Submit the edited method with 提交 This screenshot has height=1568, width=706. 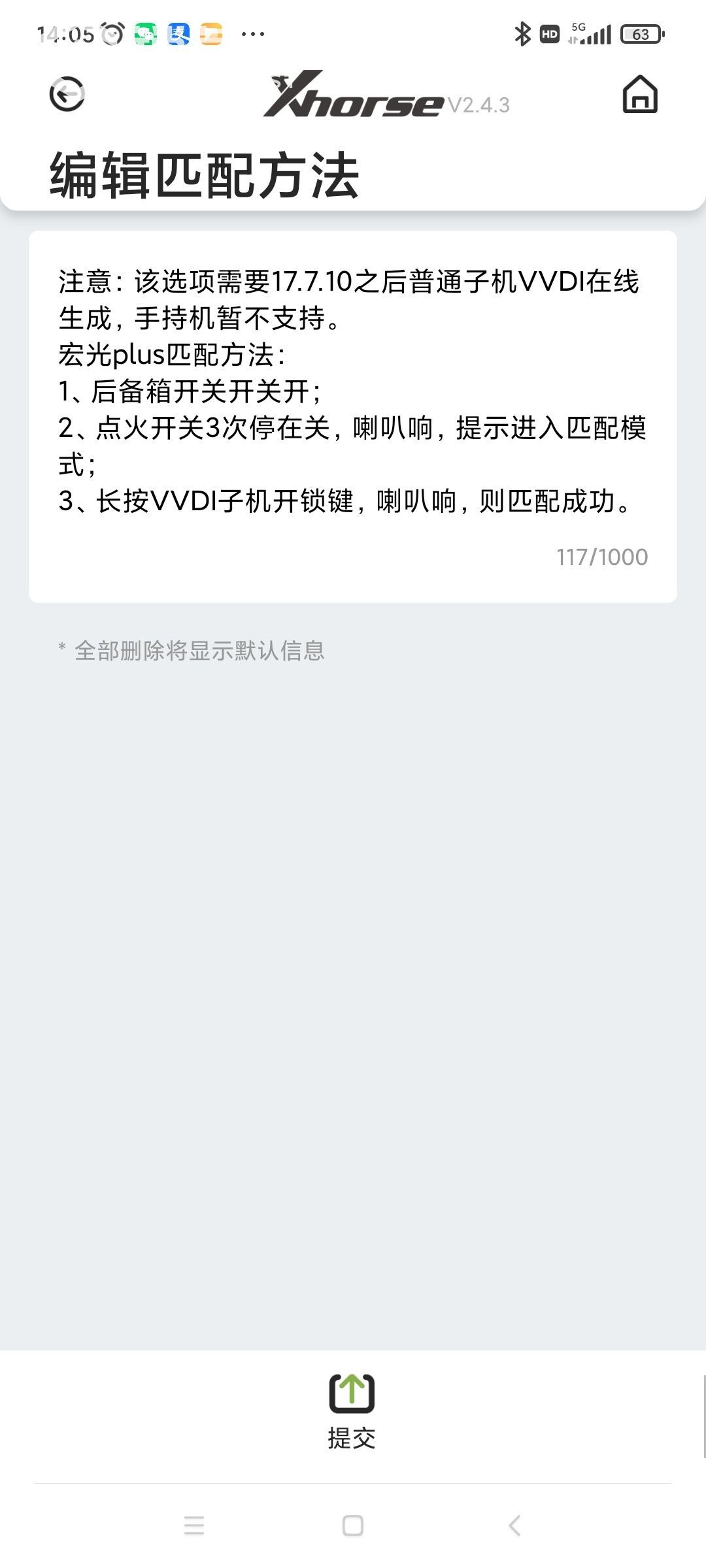click(x=352, y=1410)
